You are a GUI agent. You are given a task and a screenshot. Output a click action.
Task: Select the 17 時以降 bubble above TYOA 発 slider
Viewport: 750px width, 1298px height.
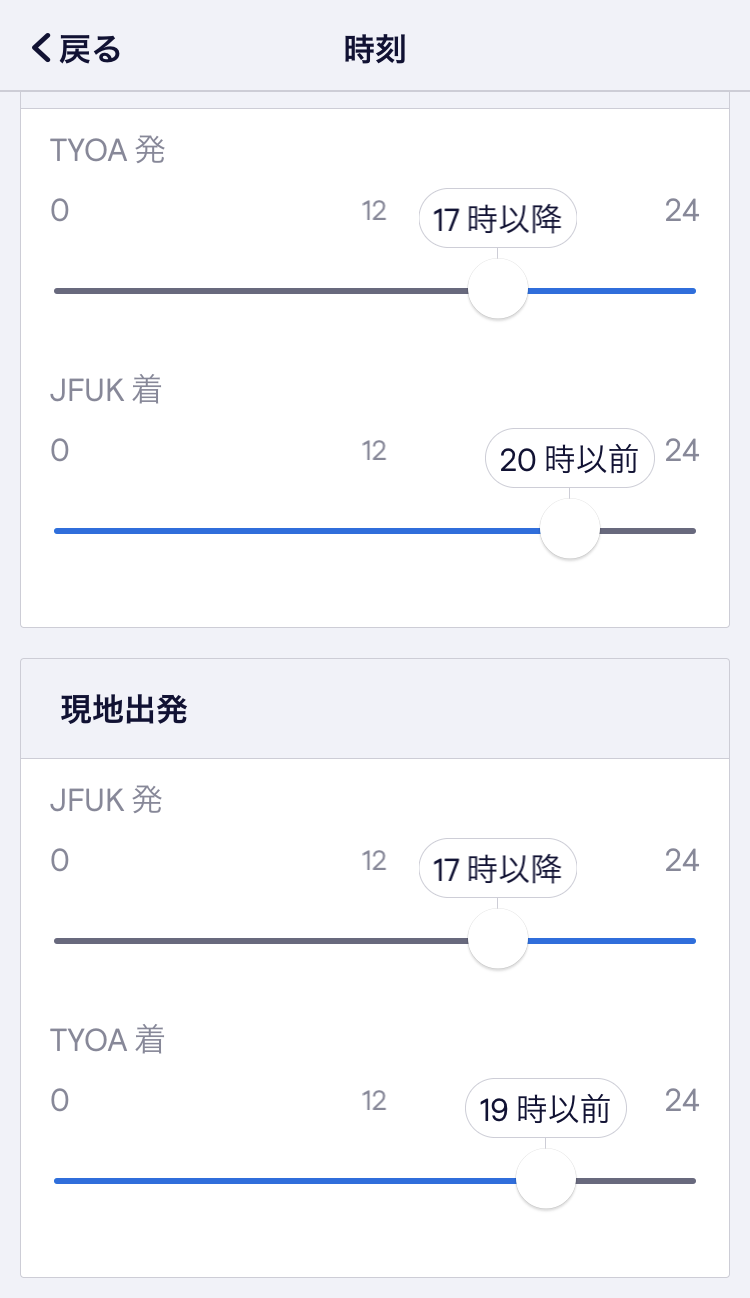(497, 218)
